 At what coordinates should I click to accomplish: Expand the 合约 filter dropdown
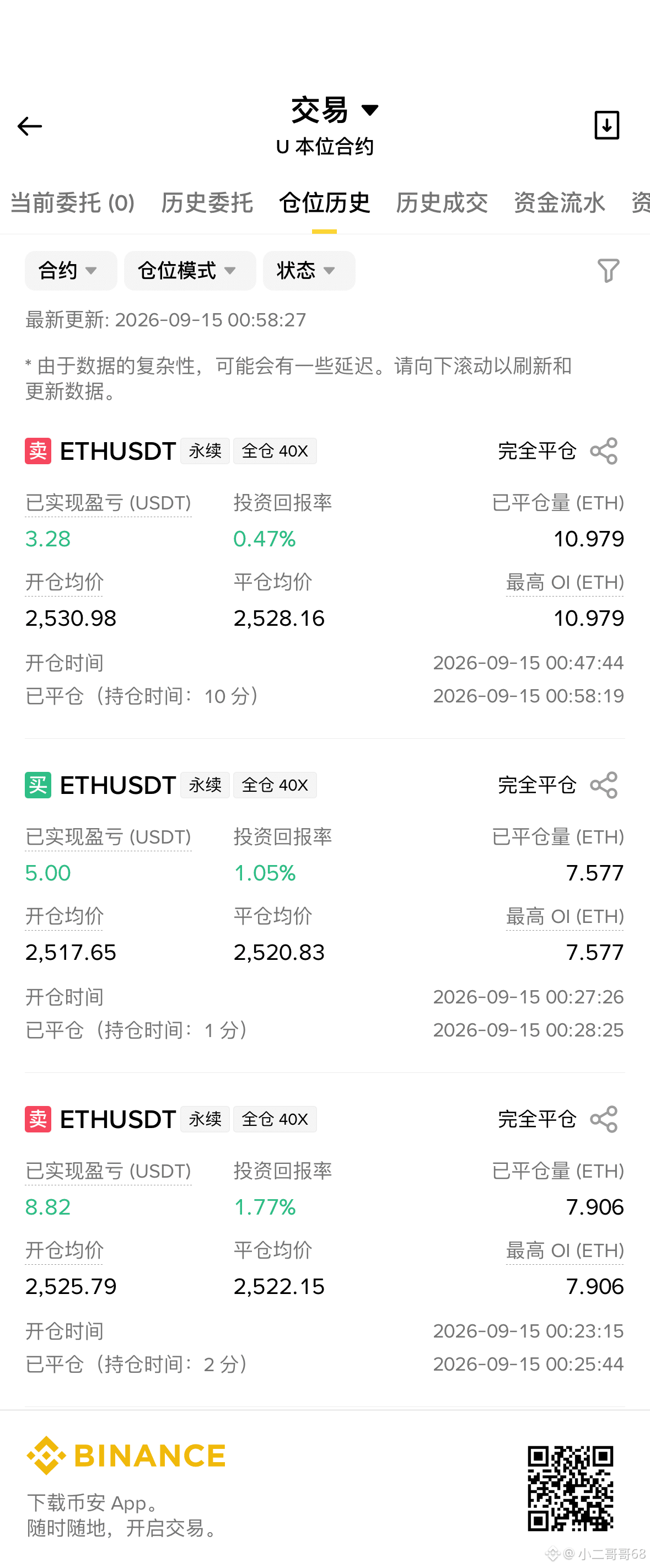71,270
